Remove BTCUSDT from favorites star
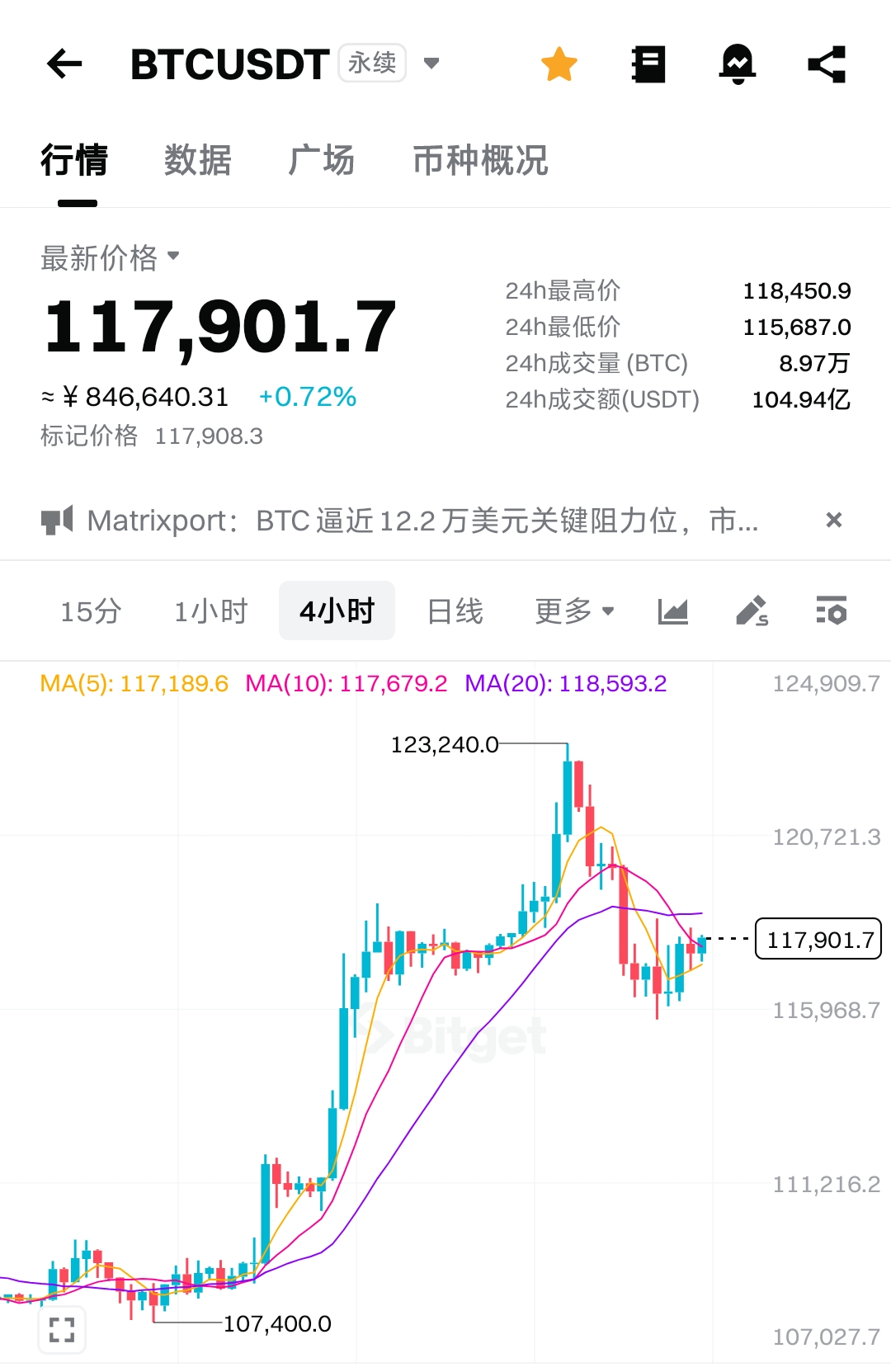This screenshot has height=1372, width=891. tap(559, 64)
